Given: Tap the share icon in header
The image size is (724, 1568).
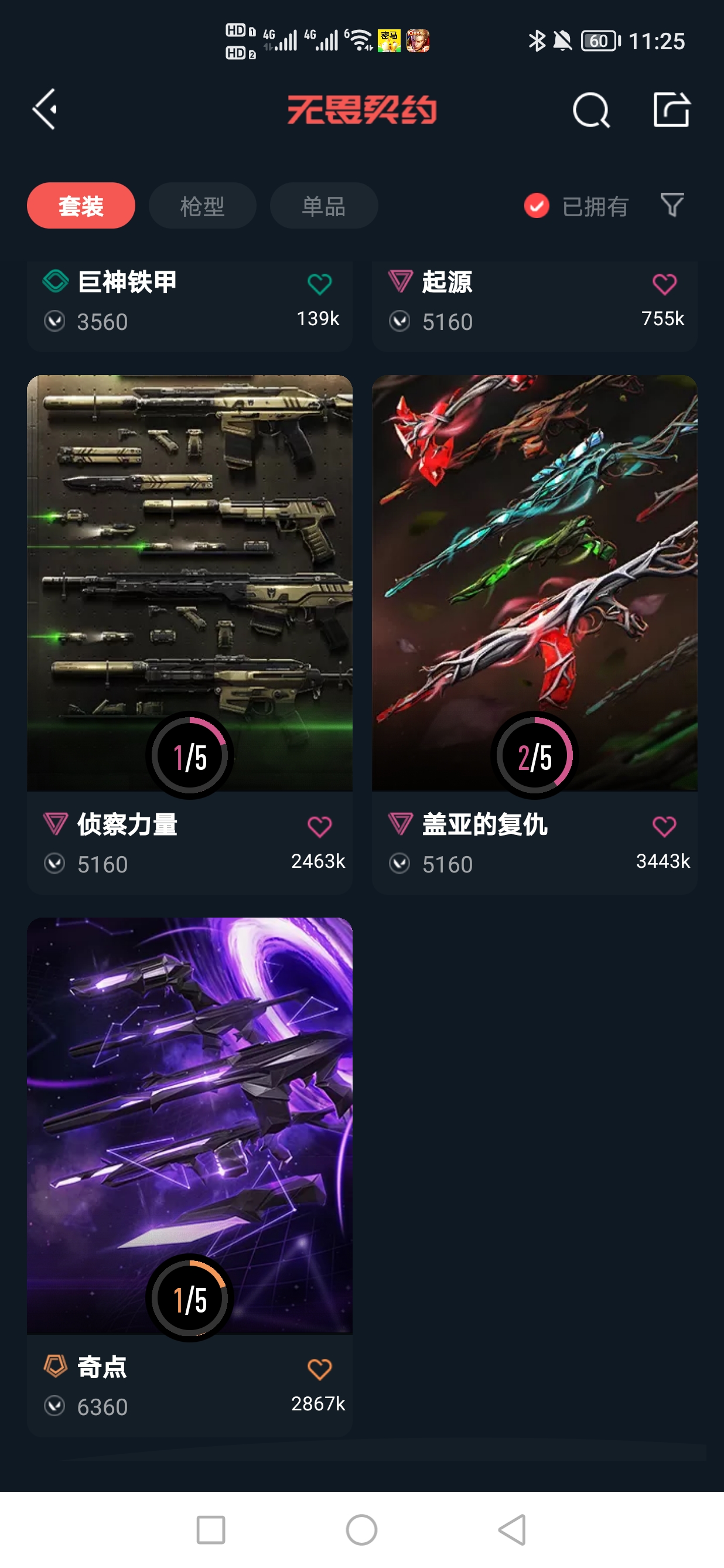Looking at the screenshot, I should [671, 110].
